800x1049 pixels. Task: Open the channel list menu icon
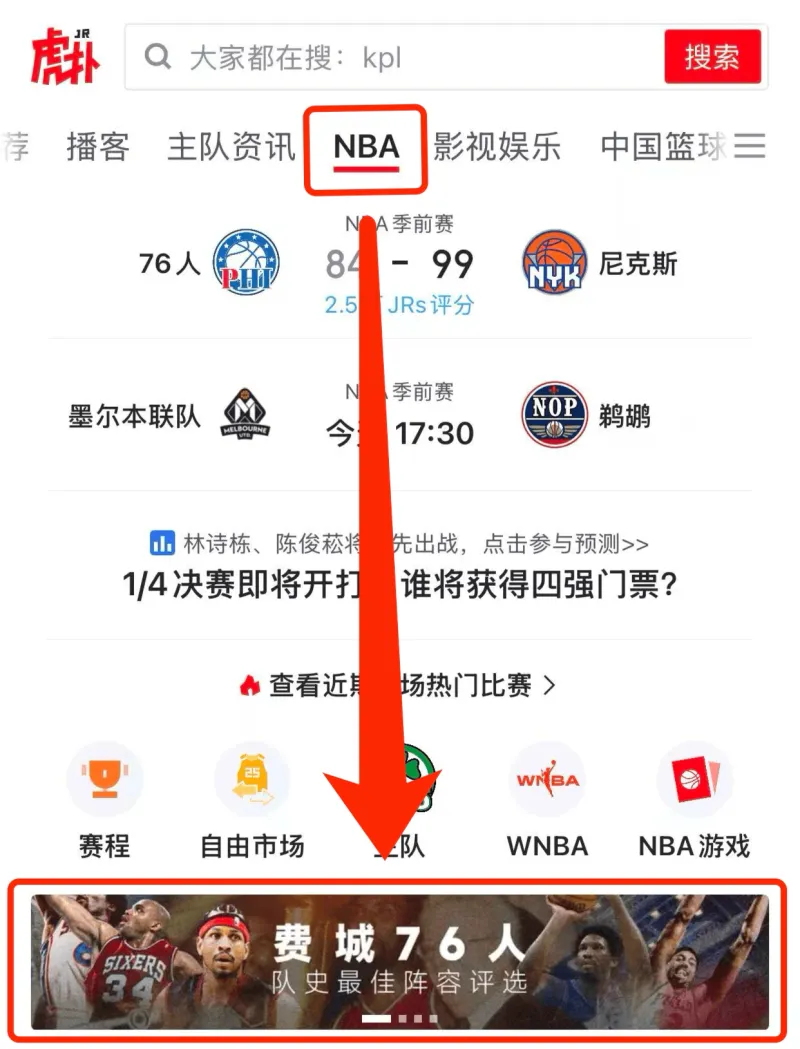pyautogui.click(x=750, y=147)
